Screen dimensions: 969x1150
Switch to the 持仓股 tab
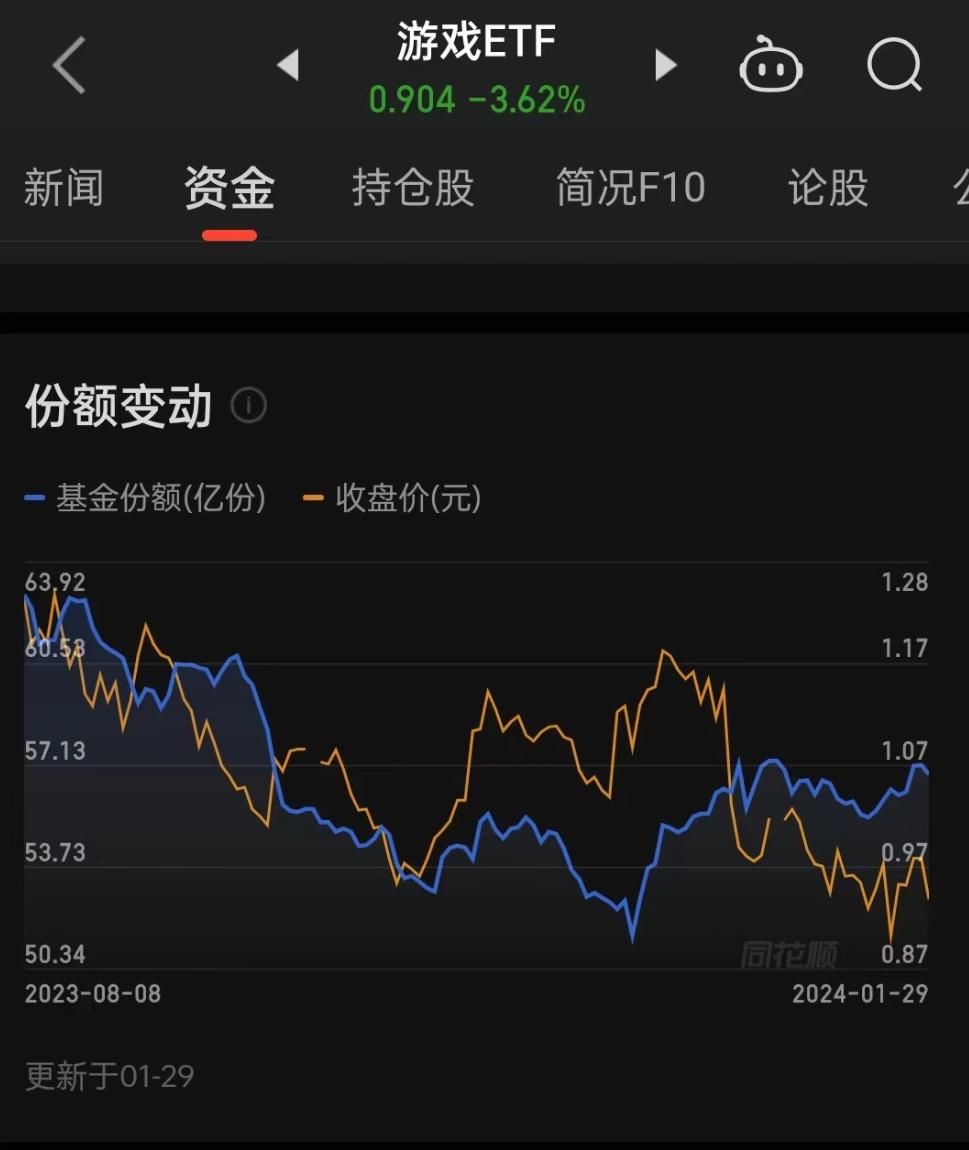[413, 189]
